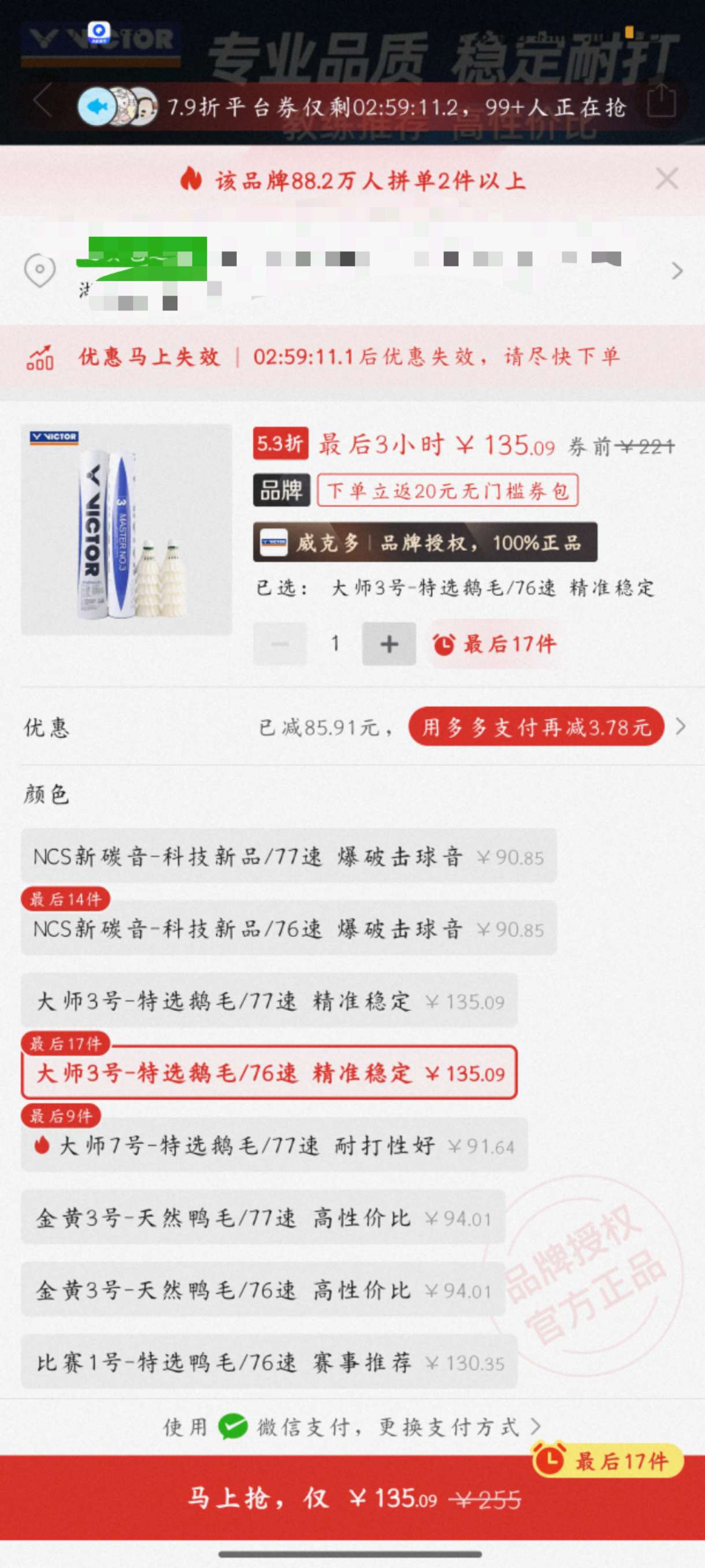Screen dimensions: 705x1568
Task: Share this product via share icon
Action: pos(661,101)
